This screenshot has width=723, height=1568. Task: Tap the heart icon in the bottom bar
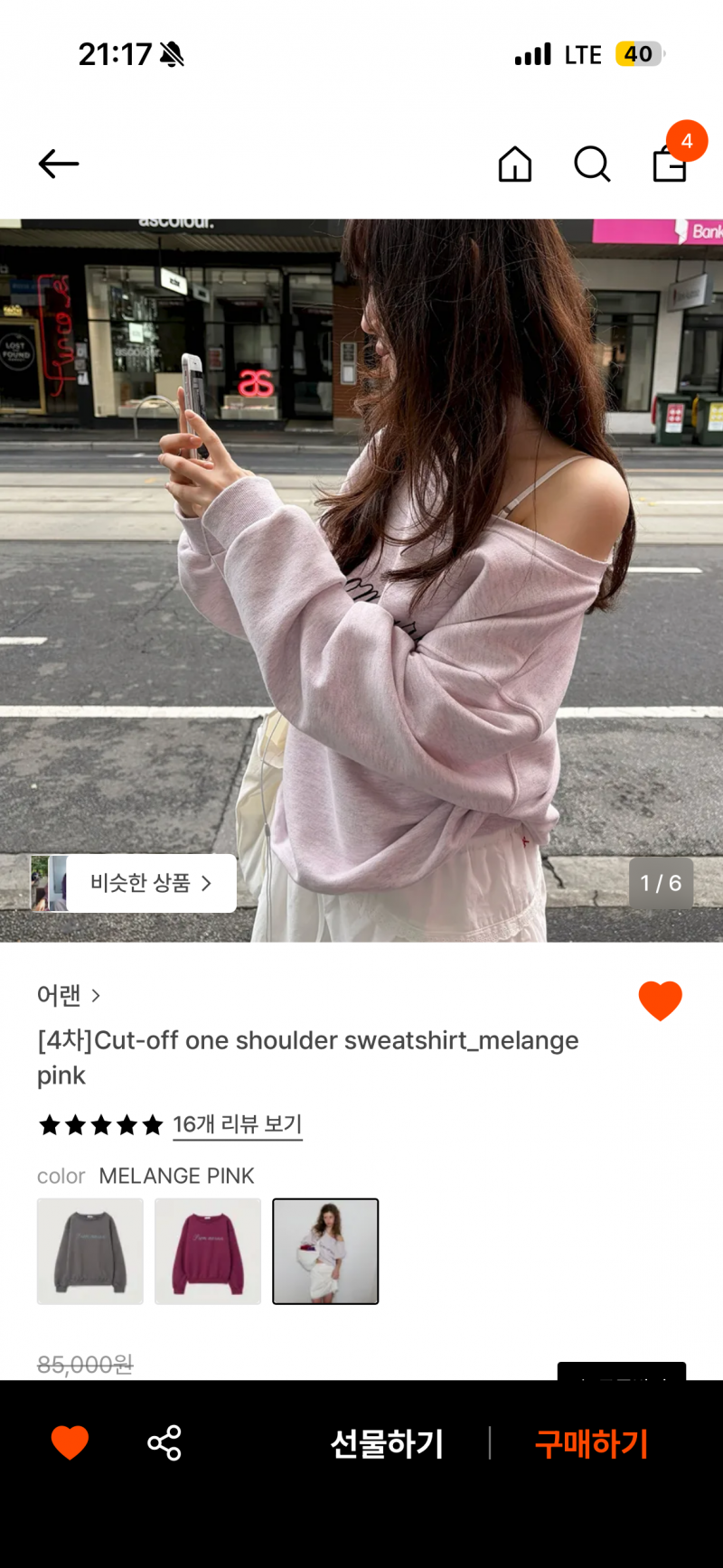click(x=70, y=1443)
